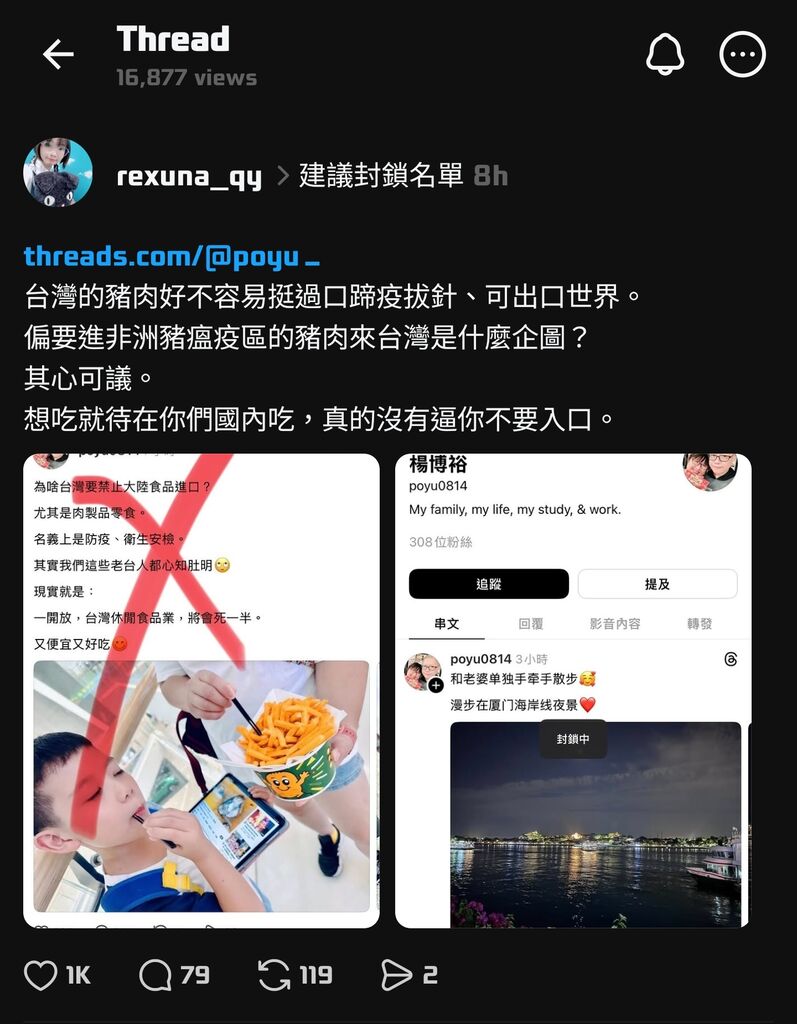This screenshot has width=797, height=1024.
Task: Open the overflow menu
Action: pos(742,55)
